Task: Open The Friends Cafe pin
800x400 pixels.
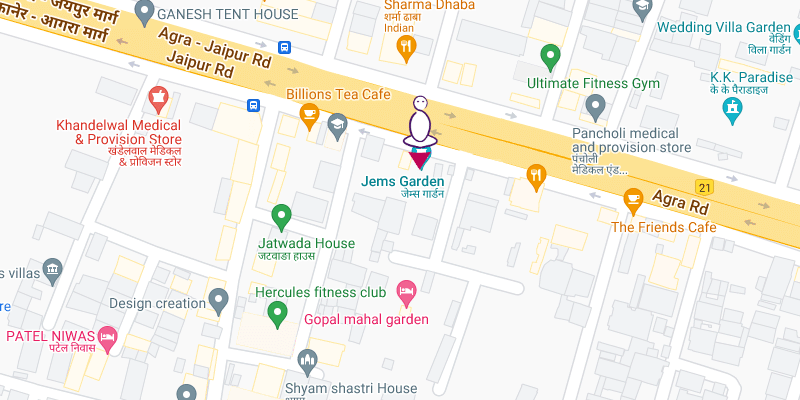Action: coord(632,200)
